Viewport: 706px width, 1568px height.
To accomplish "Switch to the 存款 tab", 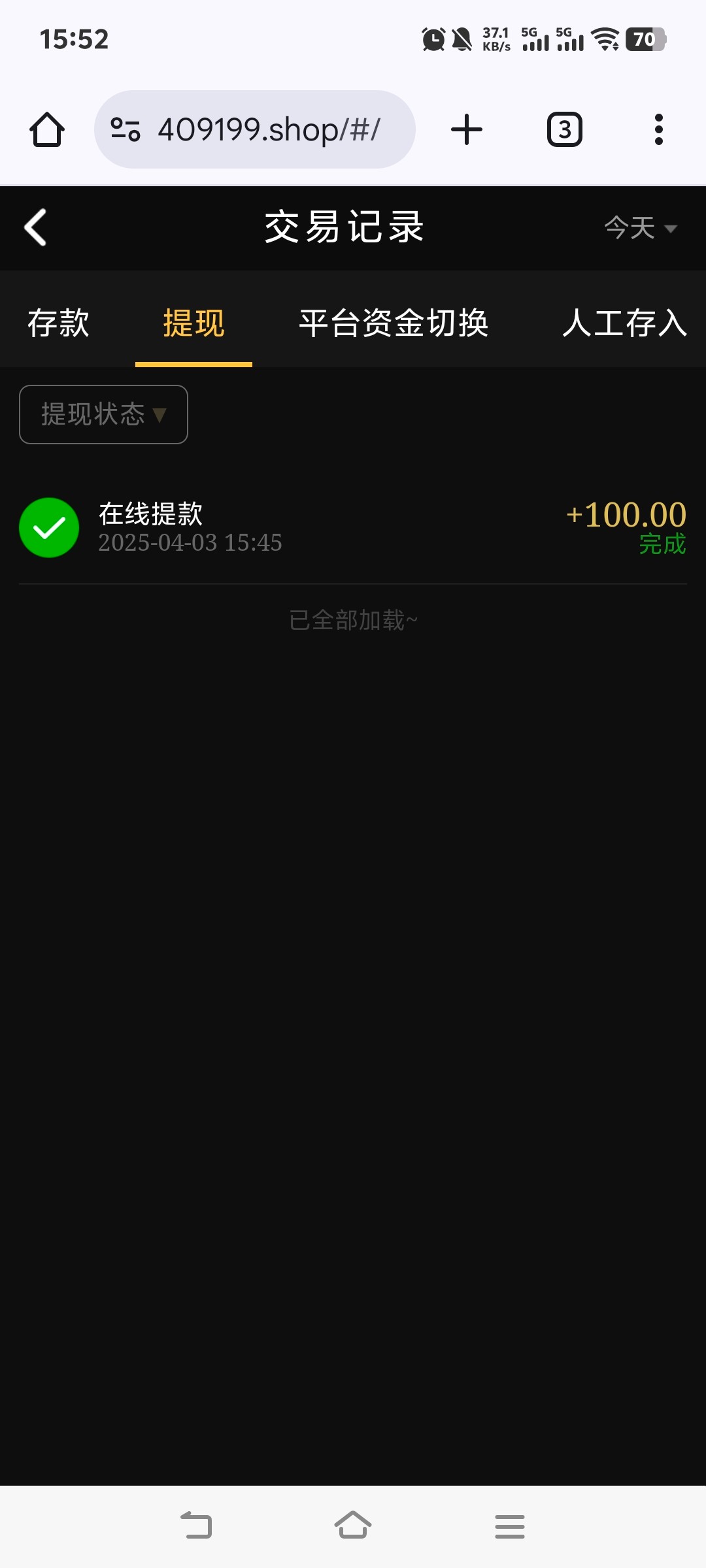I will [x=58, y=323].
